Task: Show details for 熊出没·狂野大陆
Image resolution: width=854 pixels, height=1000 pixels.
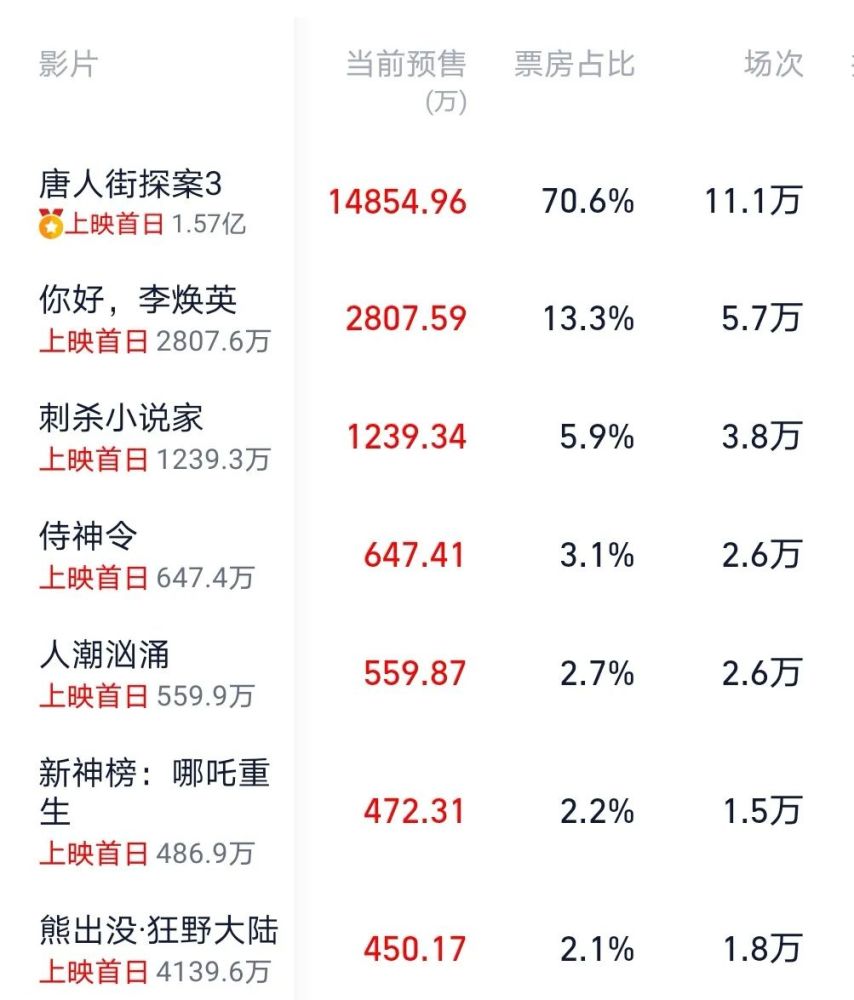Action: tap(158, 932)
